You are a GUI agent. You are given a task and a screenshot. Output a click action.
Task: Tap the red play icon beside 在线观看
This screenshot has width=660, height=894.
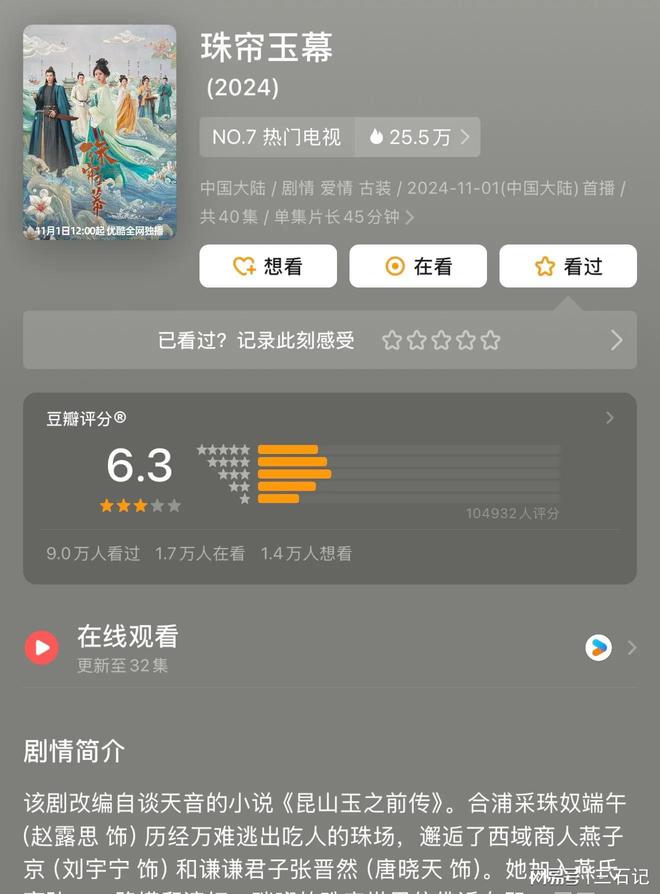click(42, 648)
